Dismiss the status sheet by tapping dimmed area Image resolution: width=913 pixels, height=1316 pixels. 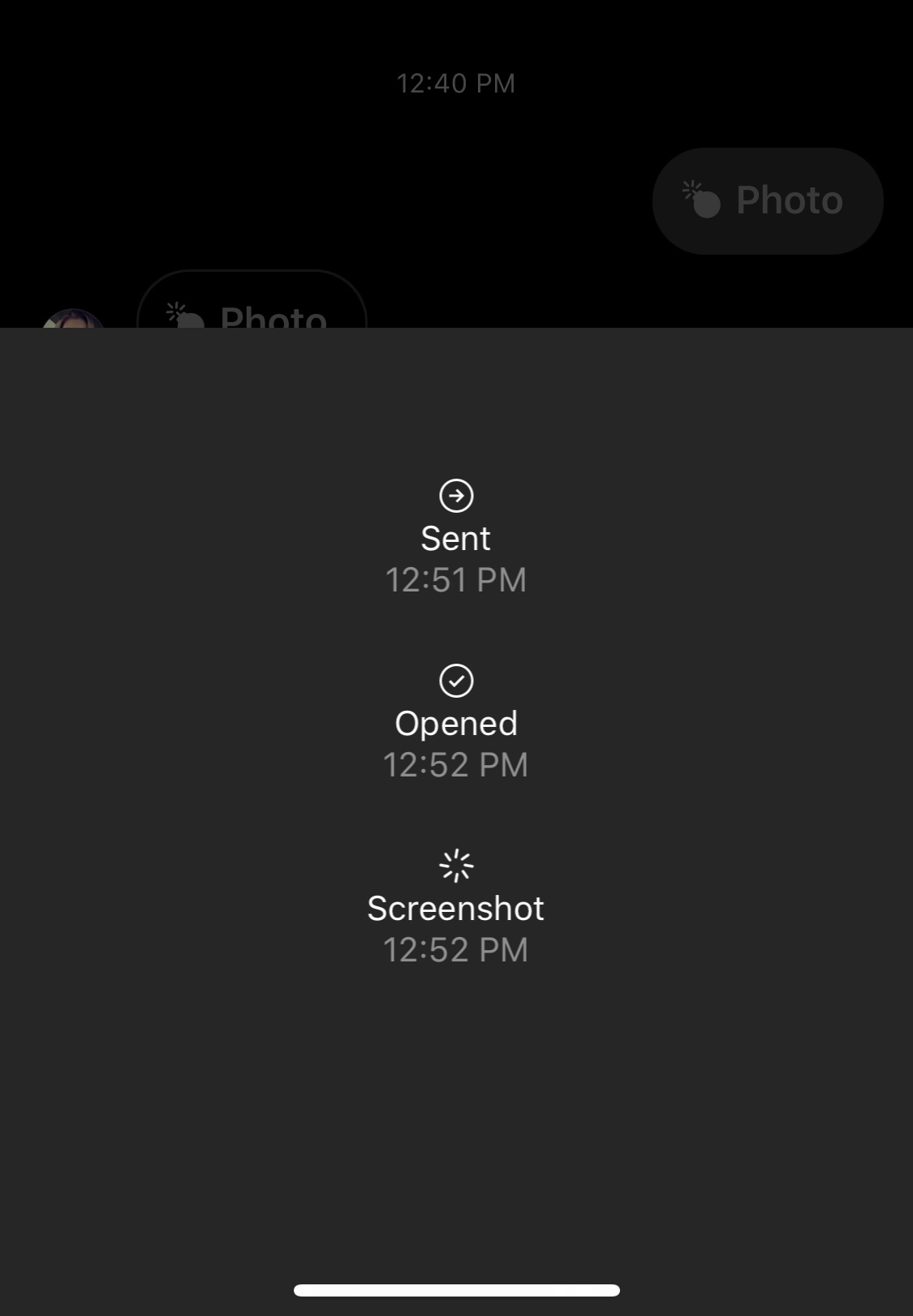456,162
